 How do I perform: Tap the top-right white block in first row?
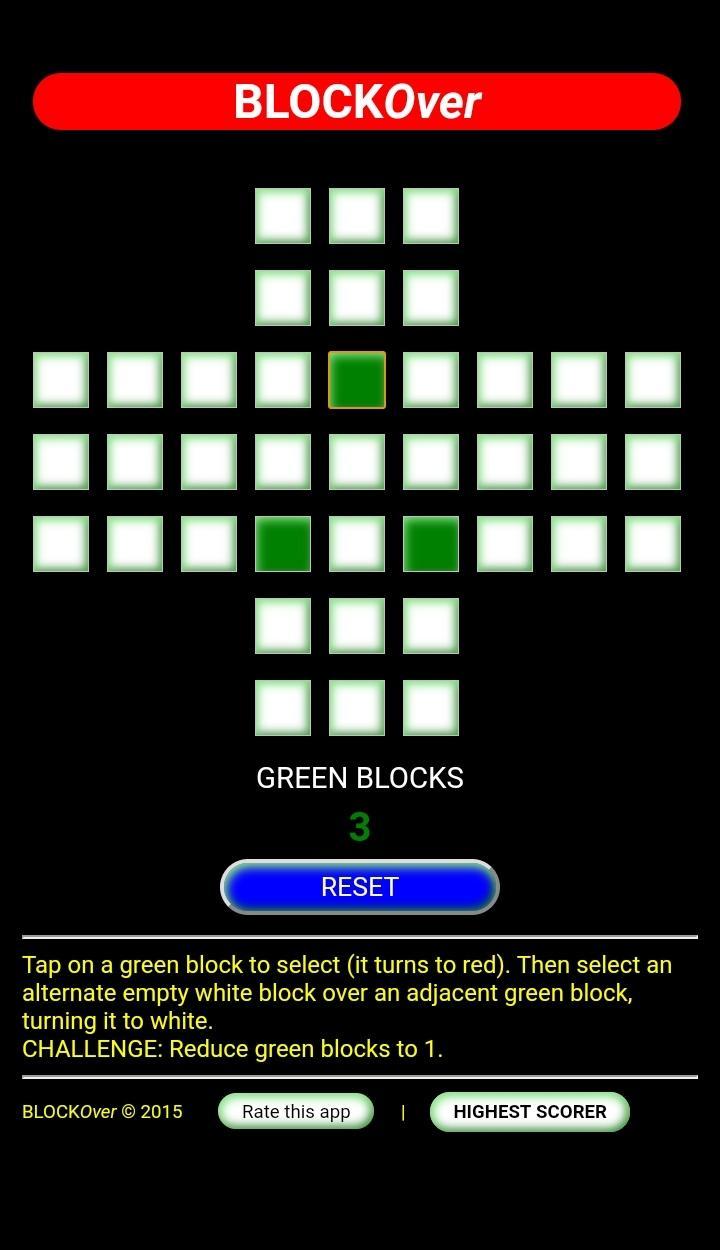tap(430, 215)
